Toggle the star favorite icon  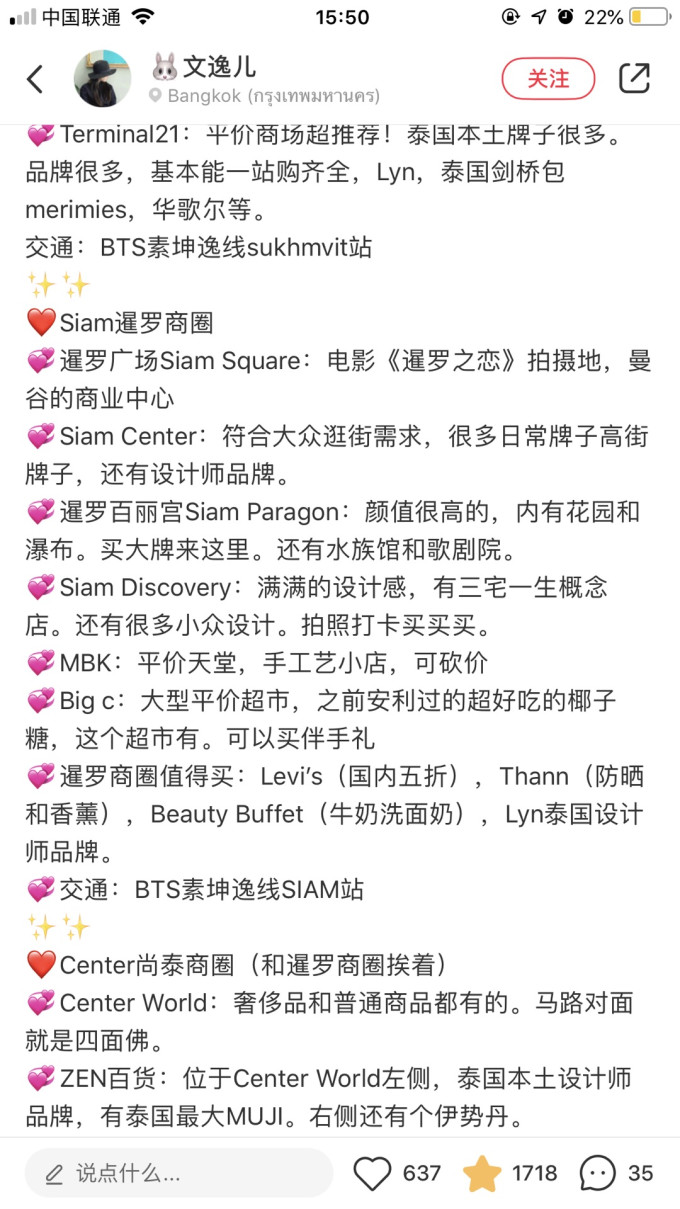(x=482, y=1173)
